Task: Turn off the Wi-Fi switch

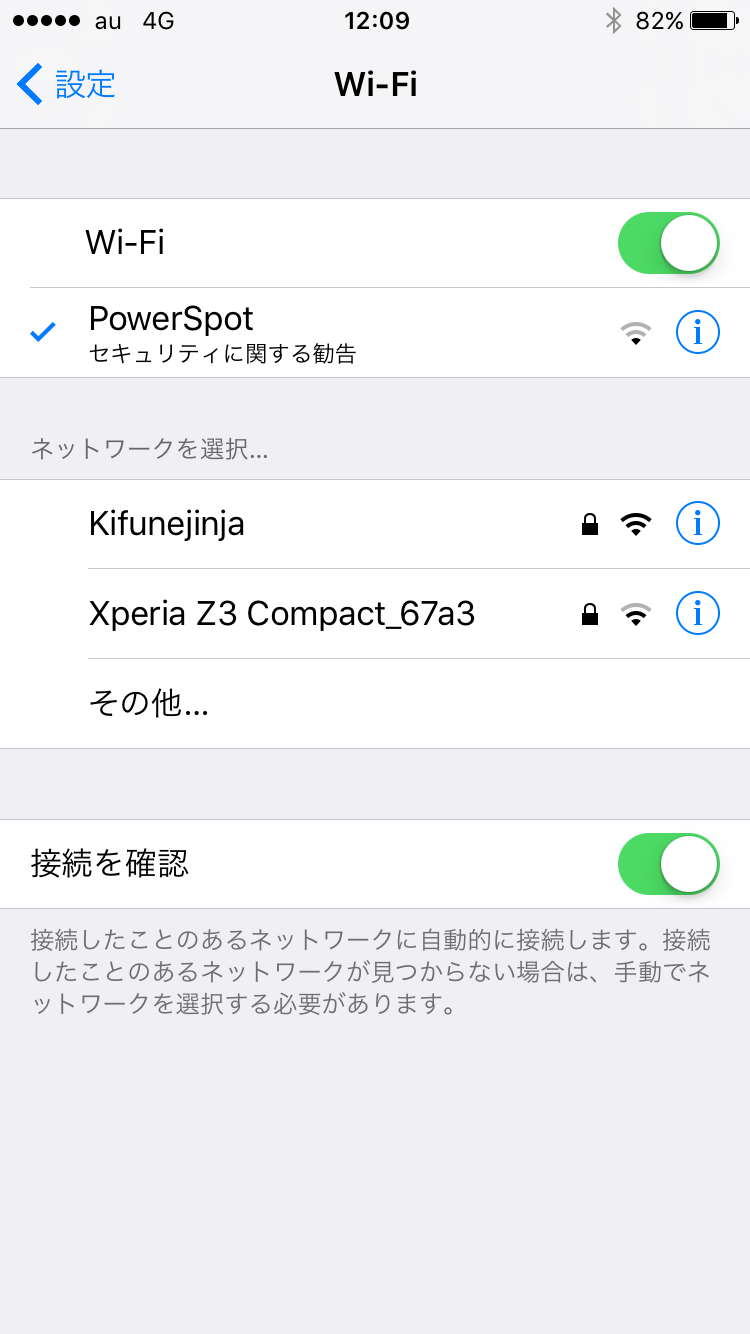Action: (x=669, y=243)
